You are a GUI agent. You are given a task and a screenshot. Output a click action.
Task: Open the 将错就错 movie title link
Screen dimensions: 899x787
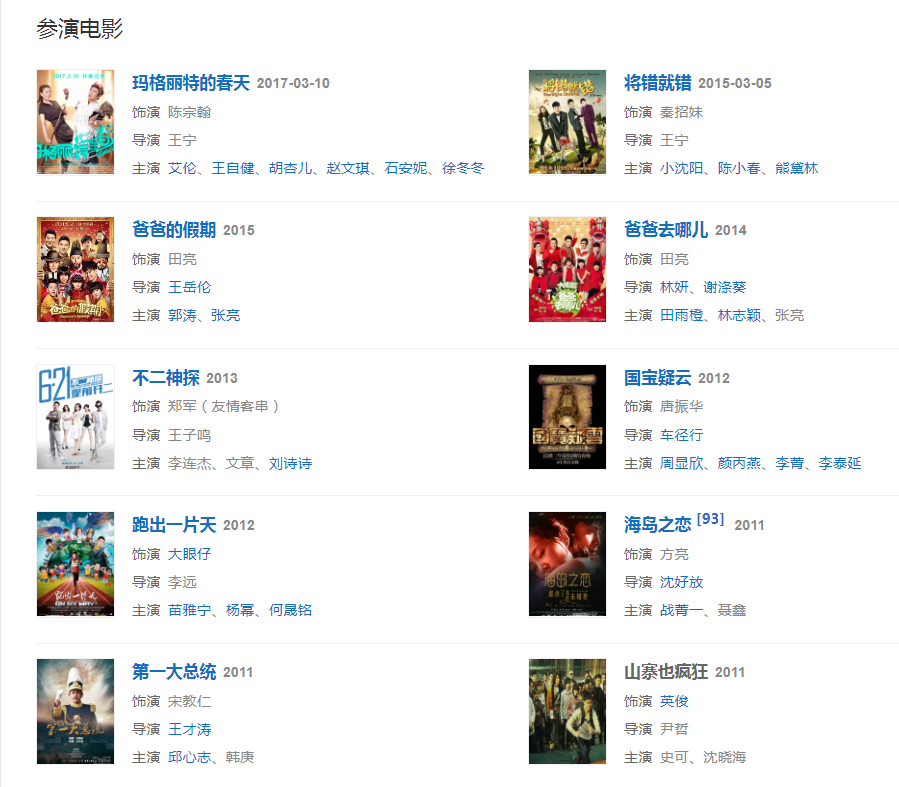point(657,82)
